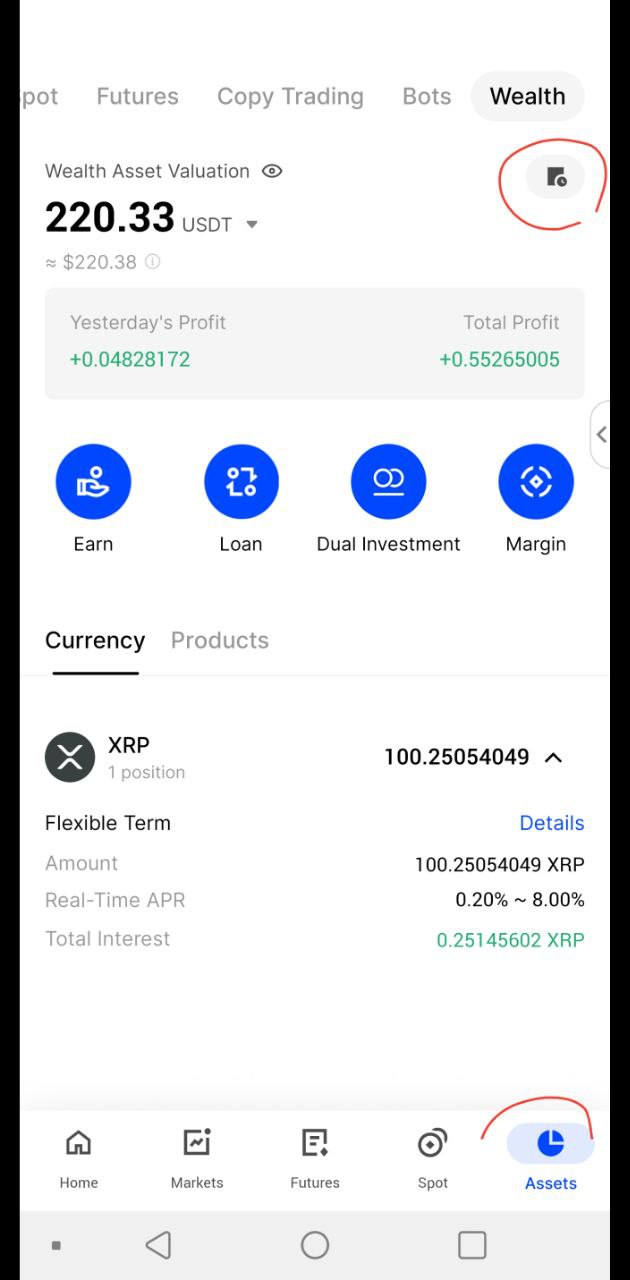The width and height of the screenshot is (630, 1280).
Task: Open Dual Investment
Action: click(x=388, y=499)
